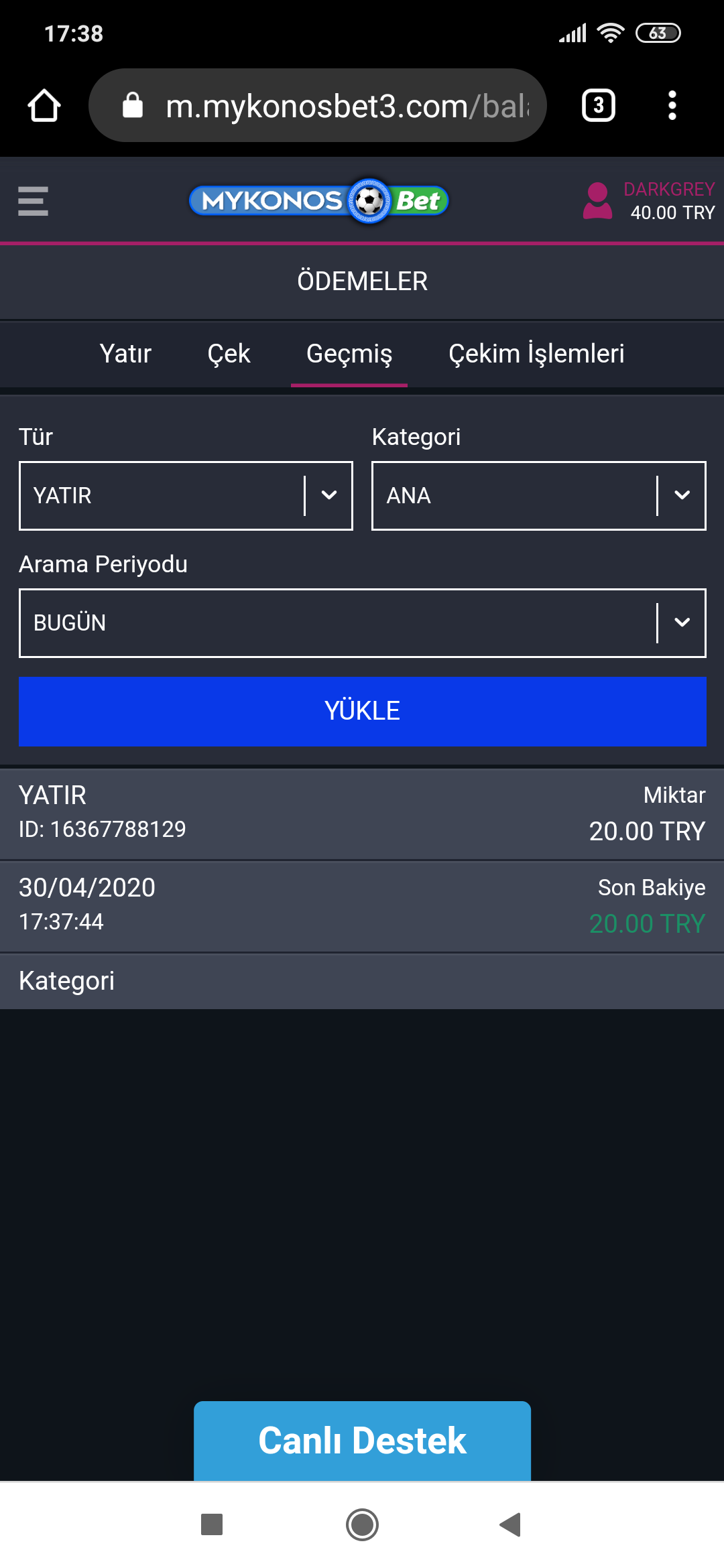The image size is (724, 1568).
Task: Open the Çekim İşlemleri tab
Action: tap(536, 354)
